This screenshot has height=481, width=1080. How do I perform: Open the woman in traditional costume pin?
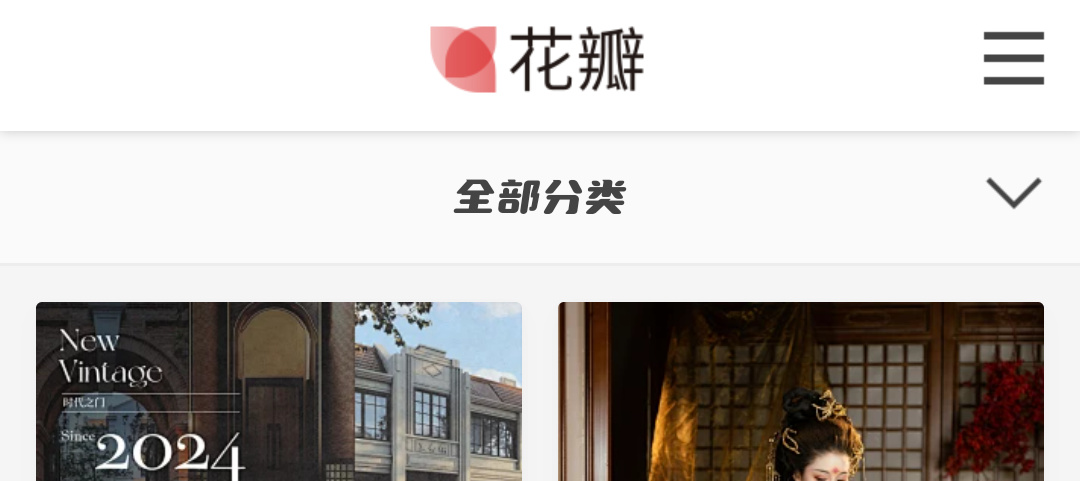click(801, 392)
